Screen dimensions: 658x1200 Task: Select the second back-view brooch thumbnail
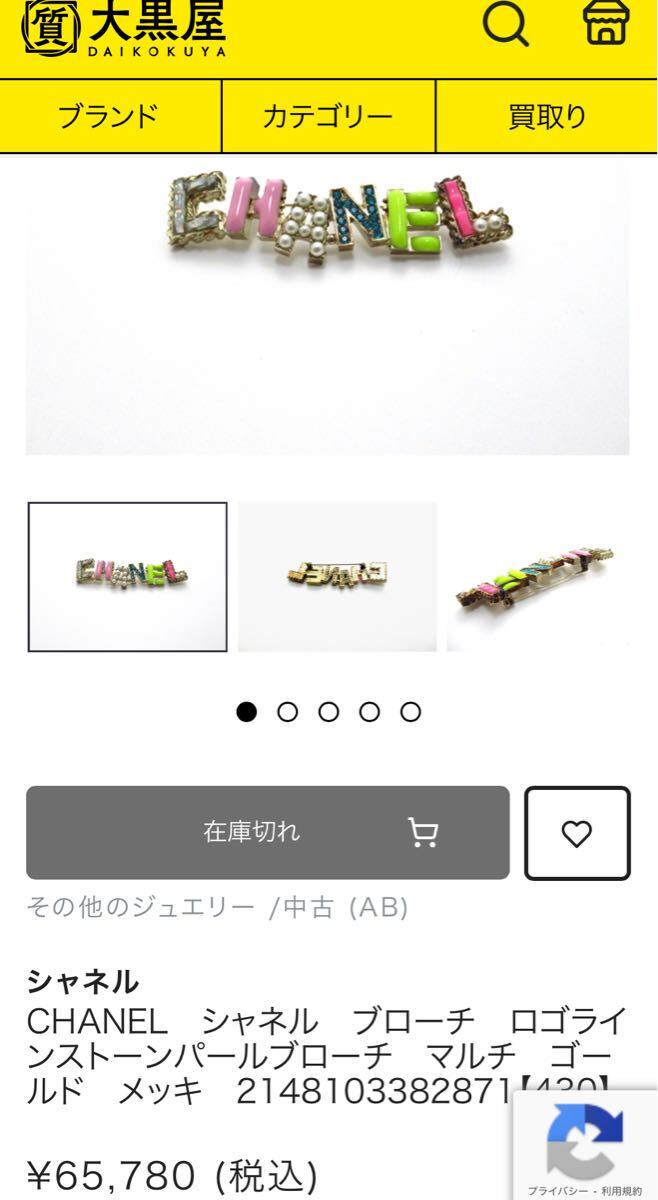coord(337,577)
